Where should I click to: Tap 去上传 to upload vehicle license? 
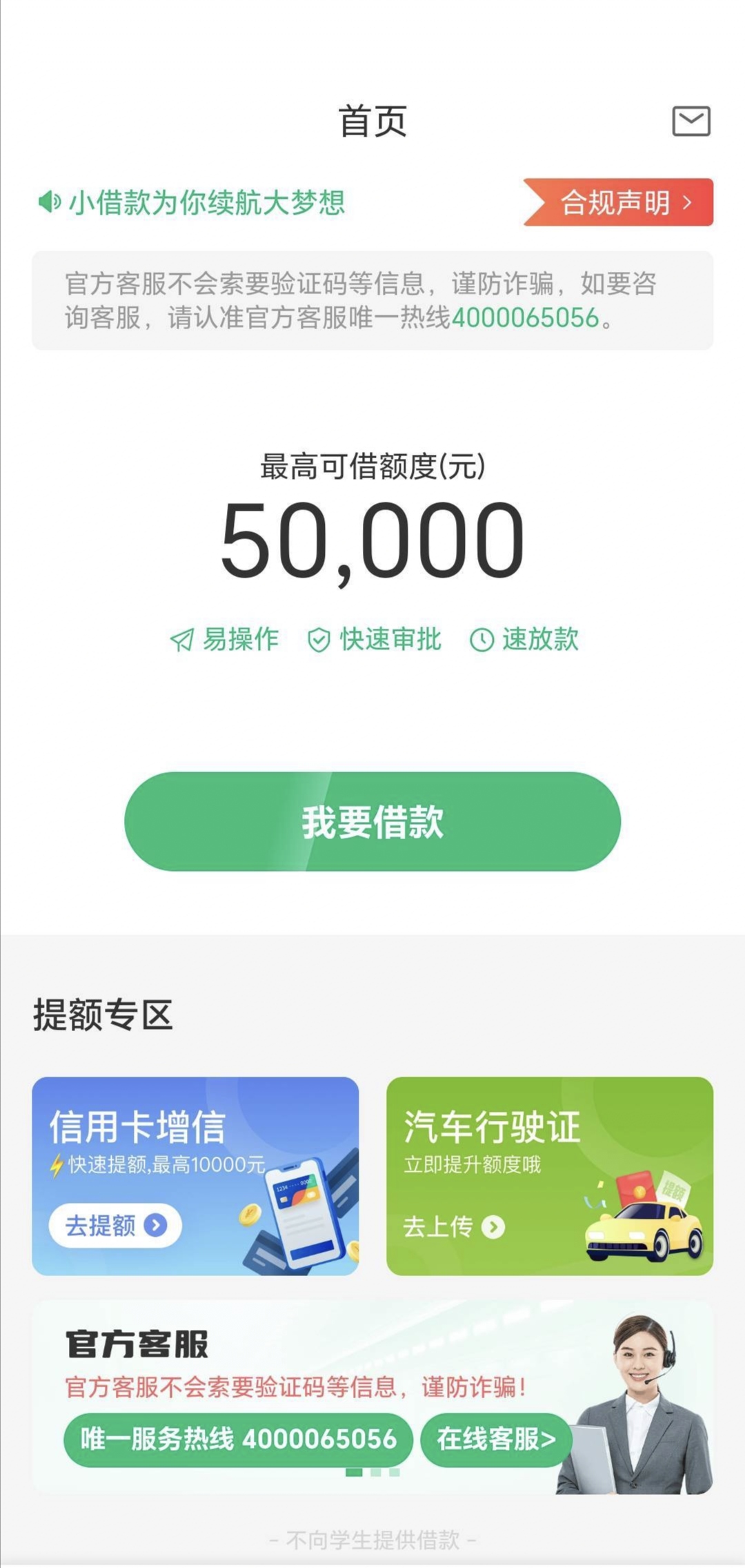tap(454, 1226)
